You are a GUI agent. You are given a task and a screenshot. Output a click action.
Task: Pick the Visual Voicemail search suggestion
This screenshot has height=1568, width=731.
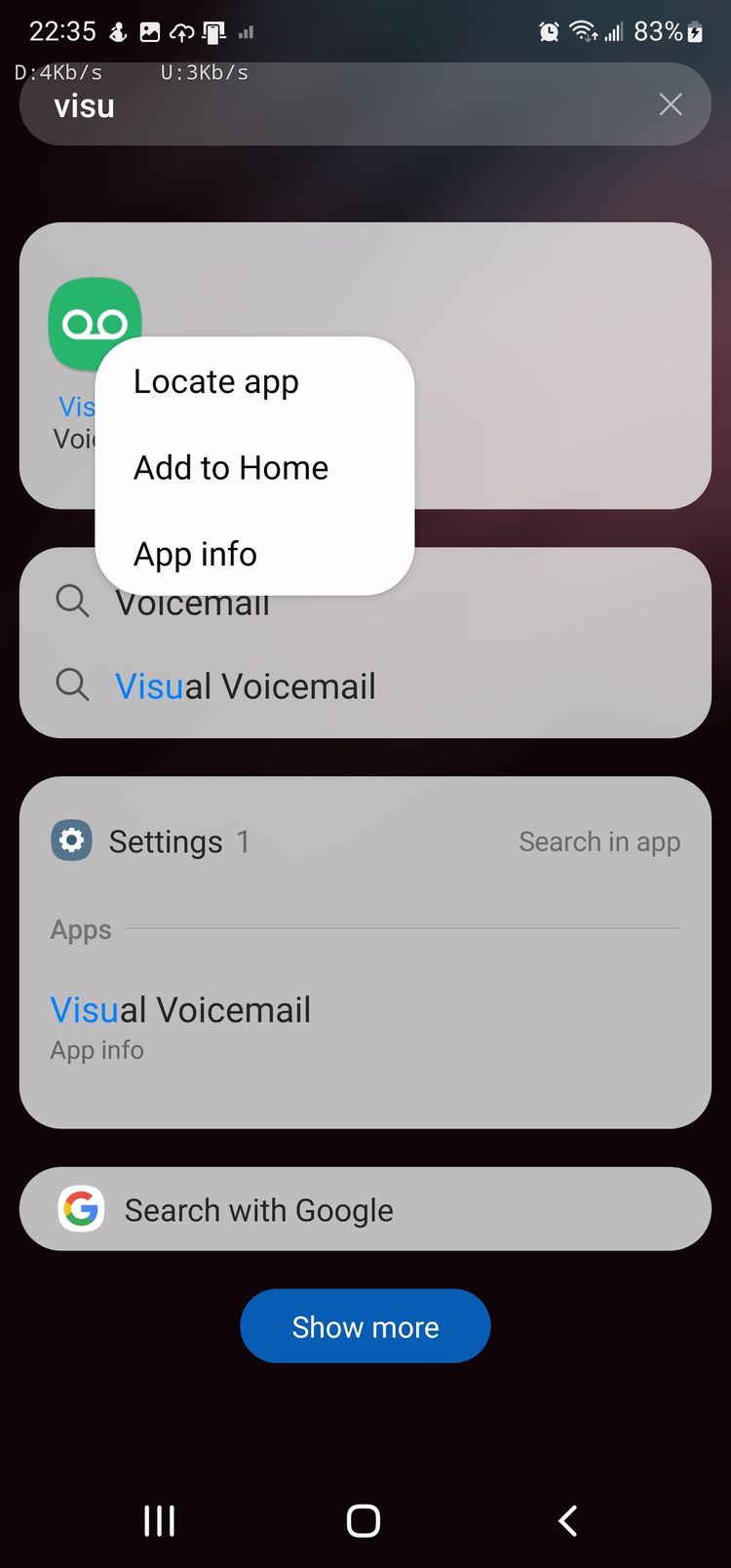tap(246, 686)
